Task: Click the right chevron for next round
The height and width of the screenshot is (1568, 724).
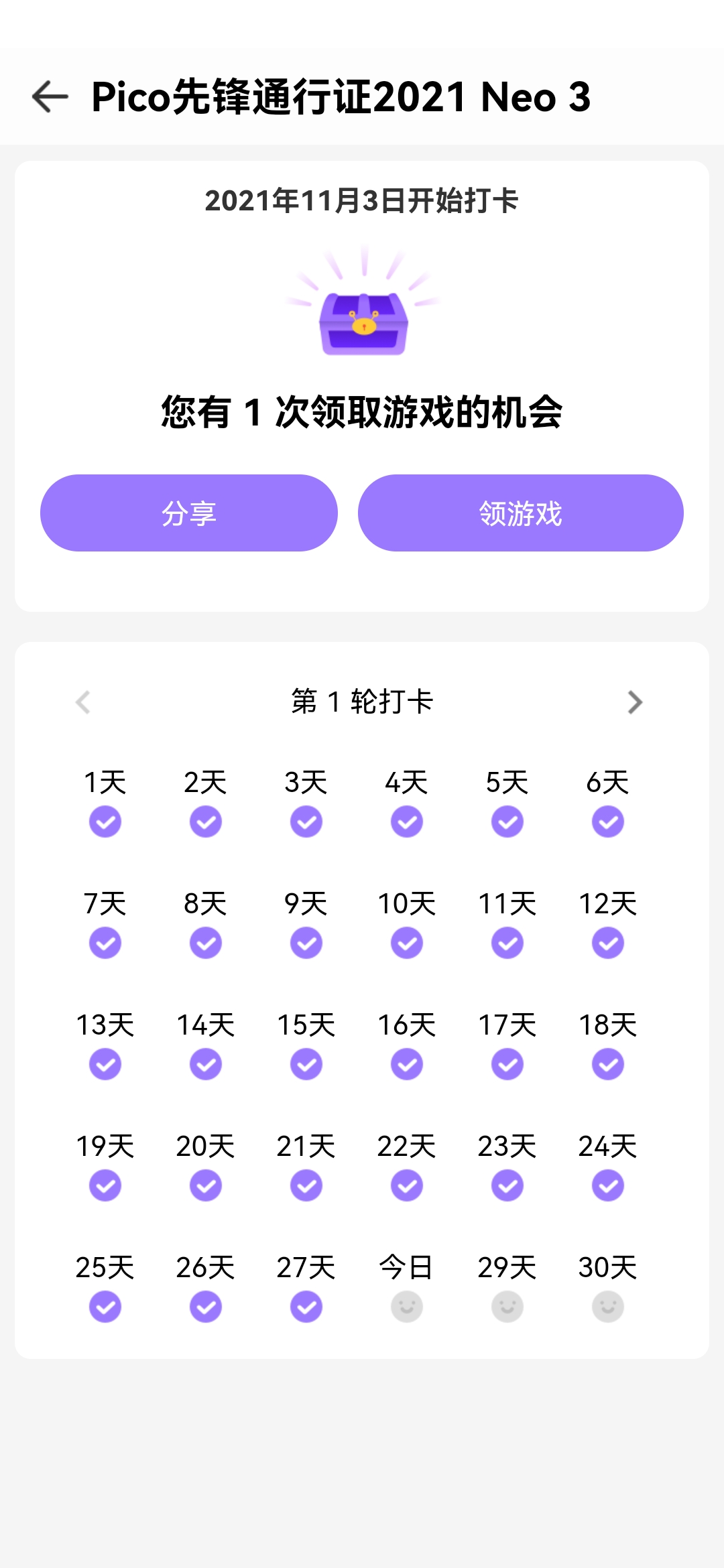Action: click(x=634, y=702)
